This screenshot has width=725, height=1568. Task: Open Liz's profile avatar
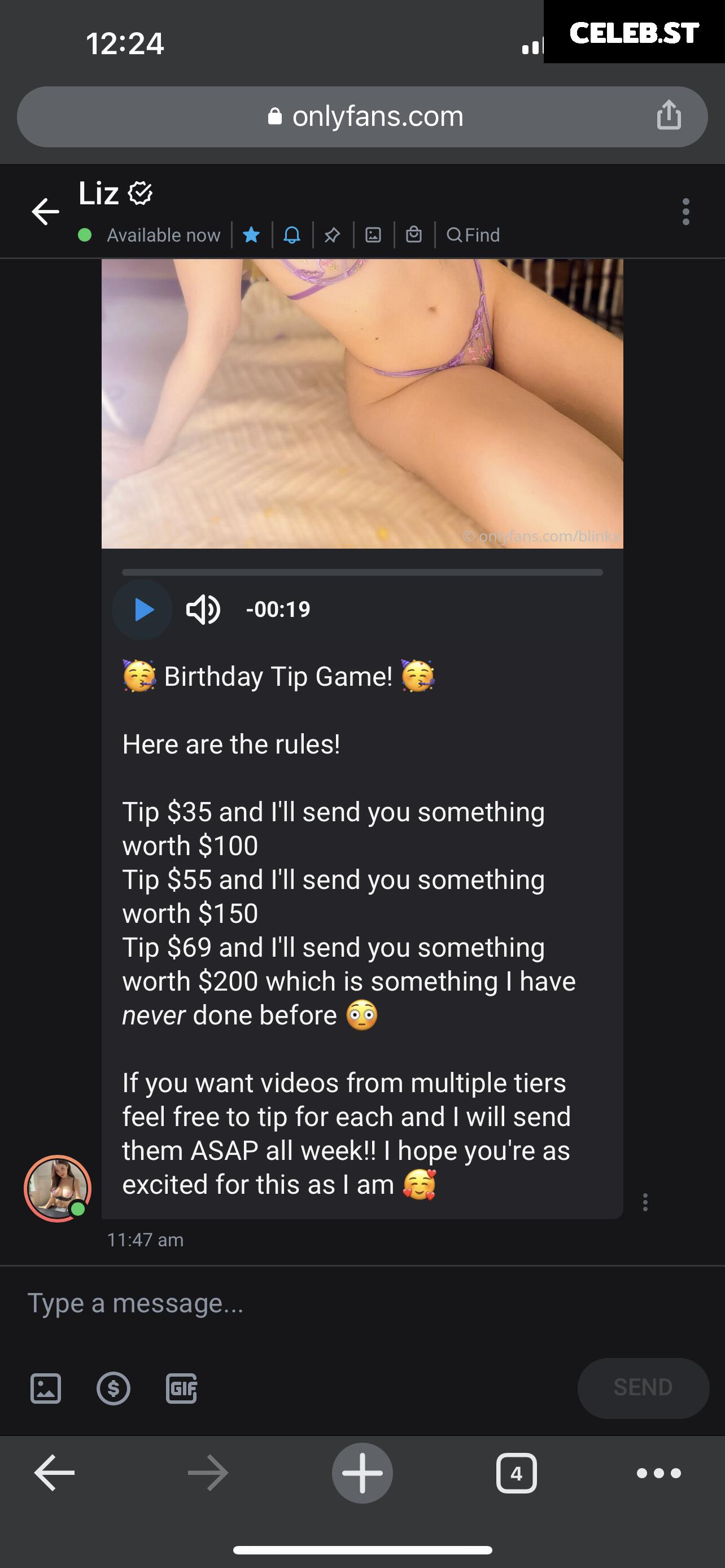coord(57,1188)
